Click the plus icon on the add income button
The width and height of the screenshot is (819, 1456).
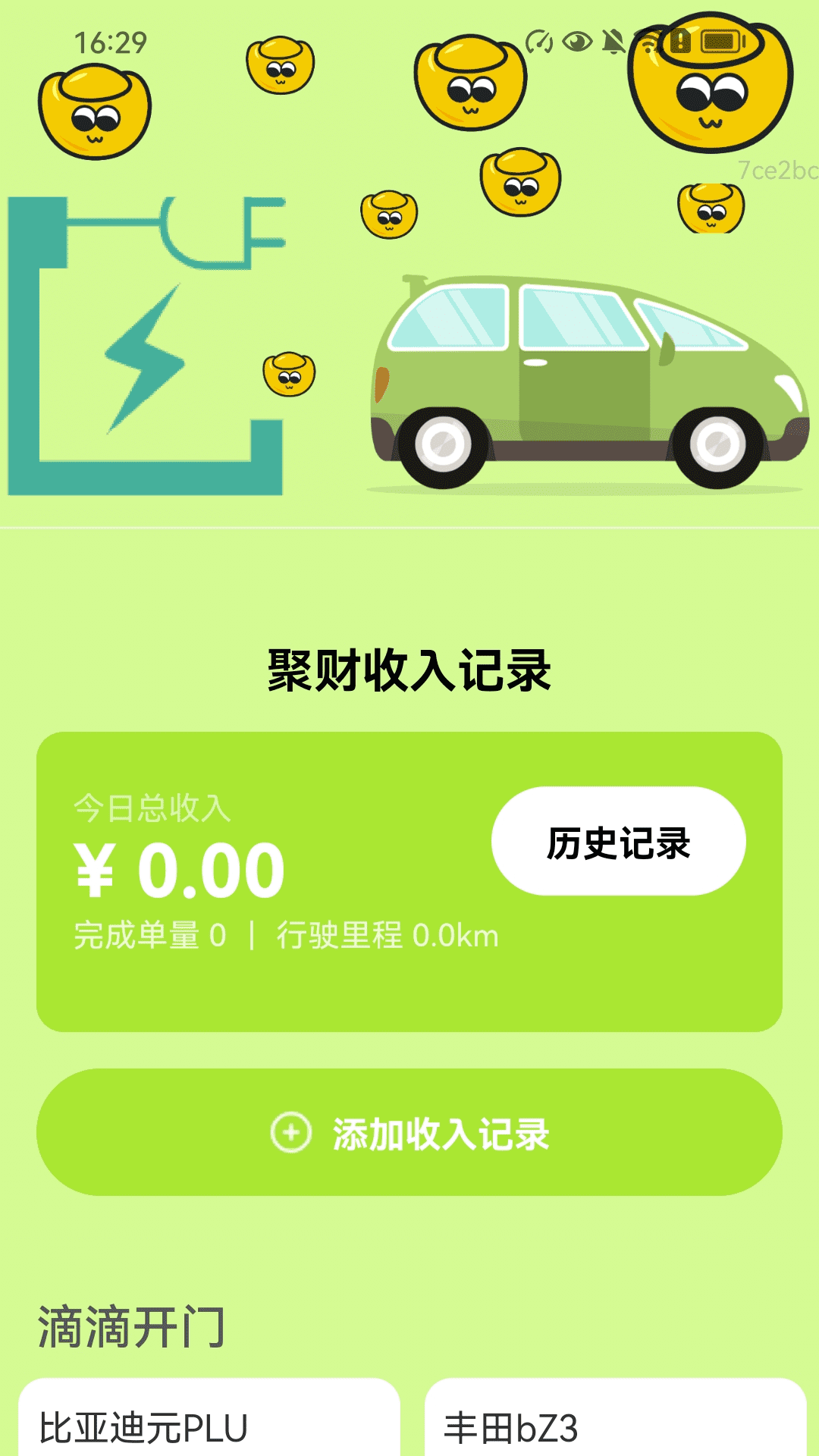coord(292,1131)
